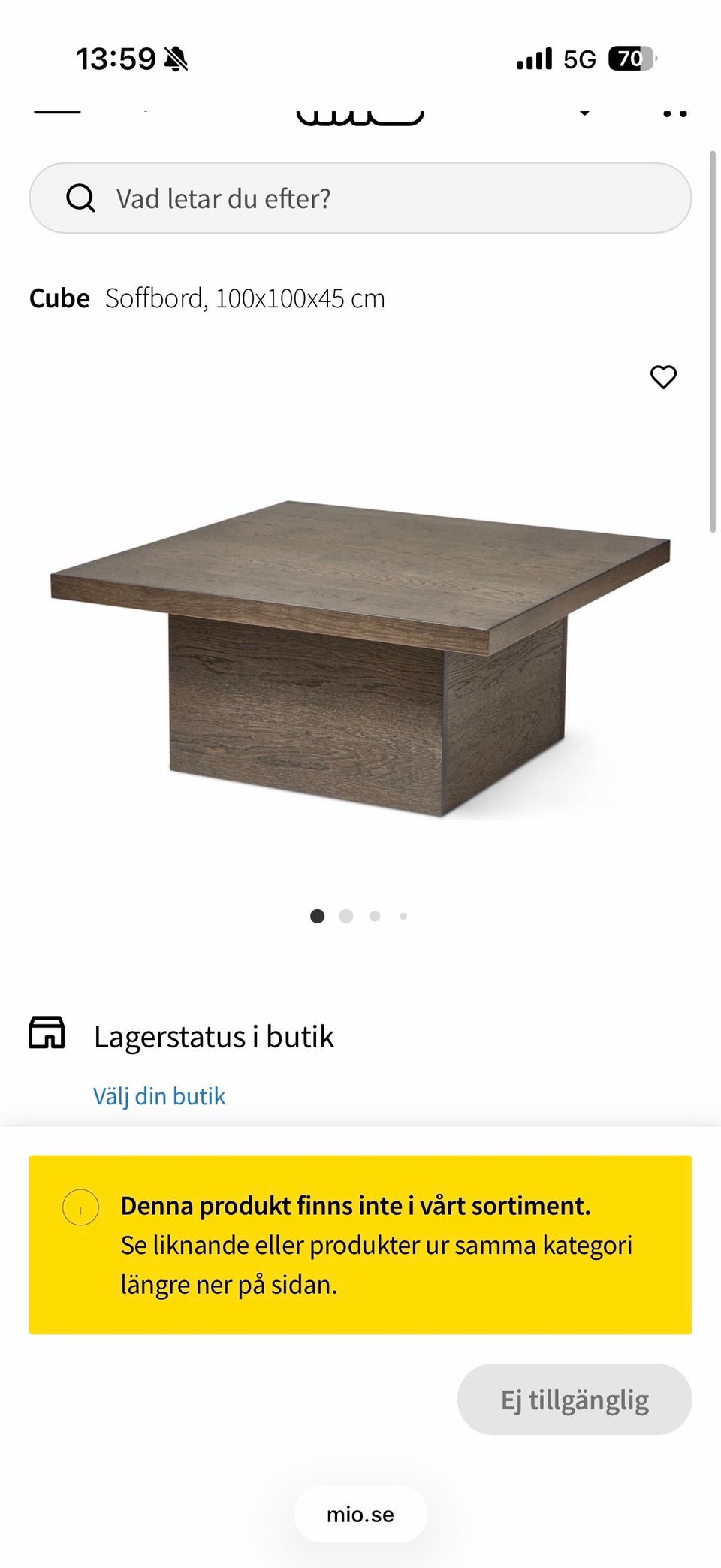The image size is (721, 1568).
Task: Open the Välj din butik selector
Action: (x=160, y=1096)
